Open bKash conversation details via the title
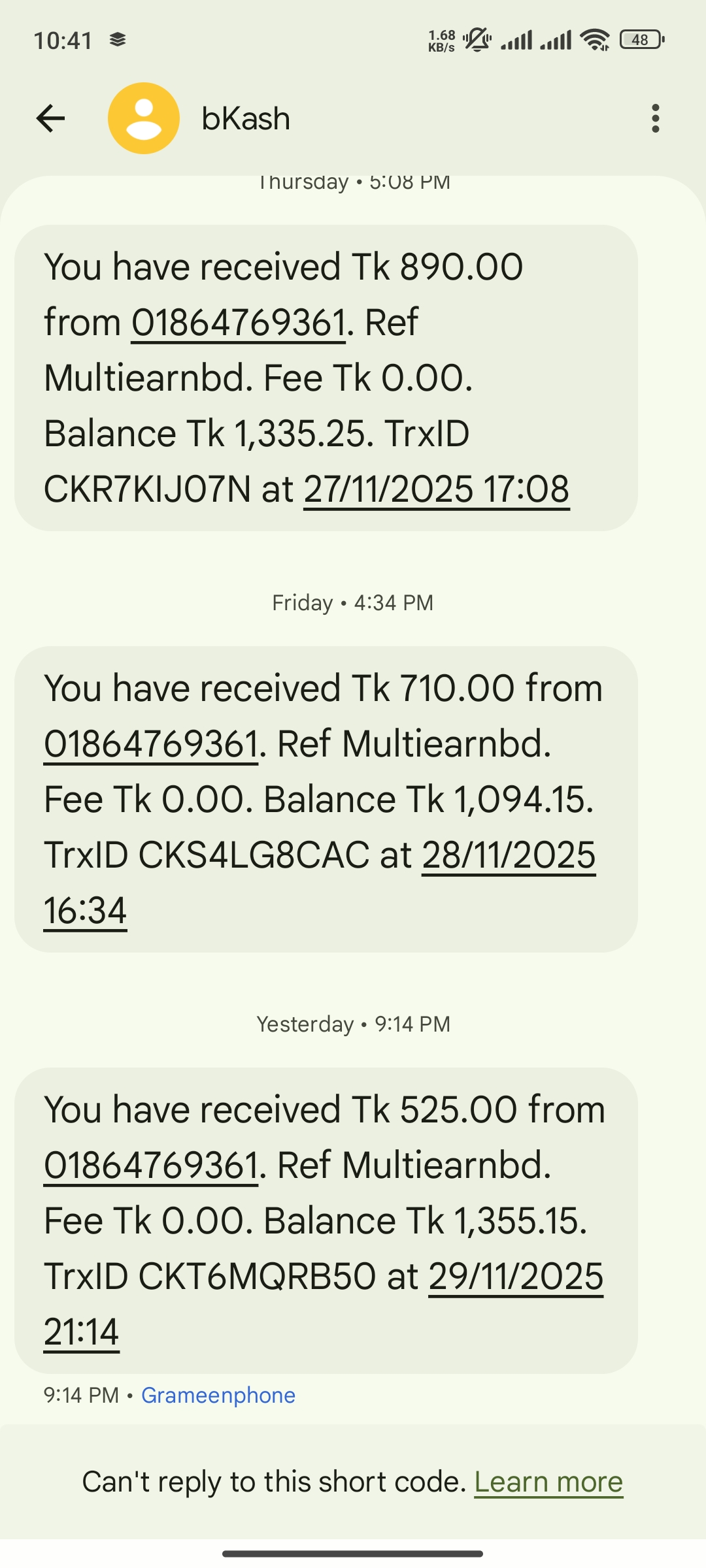The image size is (706, 1568). tap(246, 119)
